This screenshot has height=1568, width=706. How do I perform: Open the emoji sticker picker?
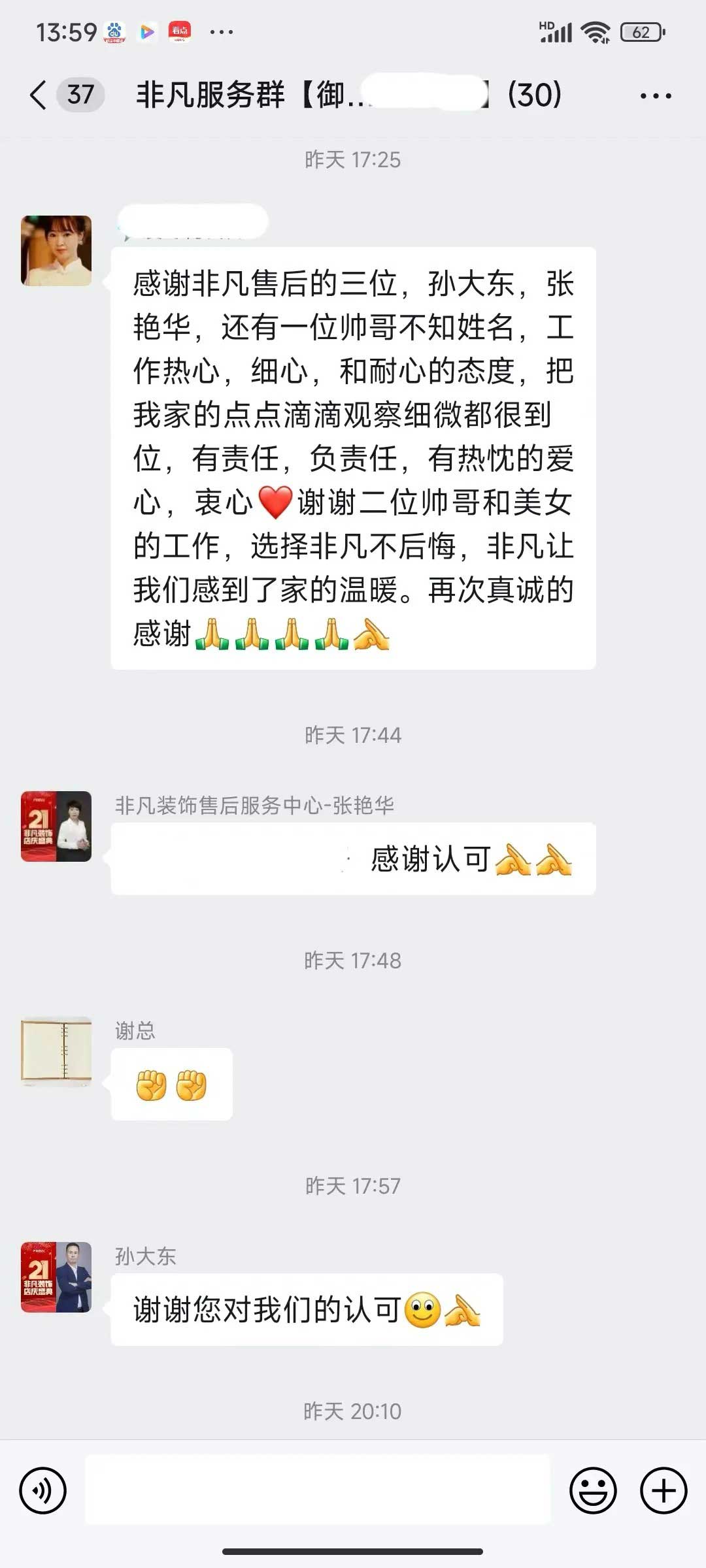tap(593, 1491)
